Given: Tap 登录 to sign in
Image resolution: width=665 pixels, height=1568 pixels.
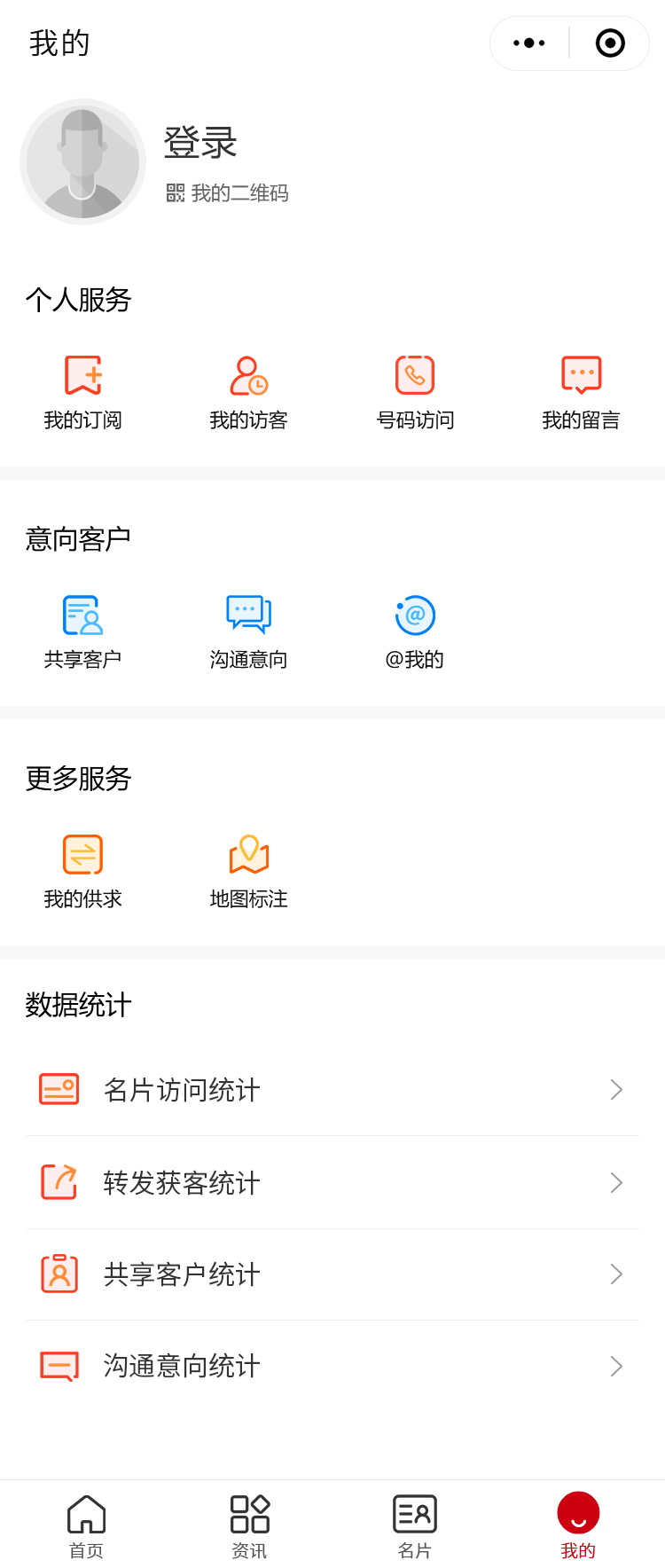Looking at the screenshot, I should (200, 143).
